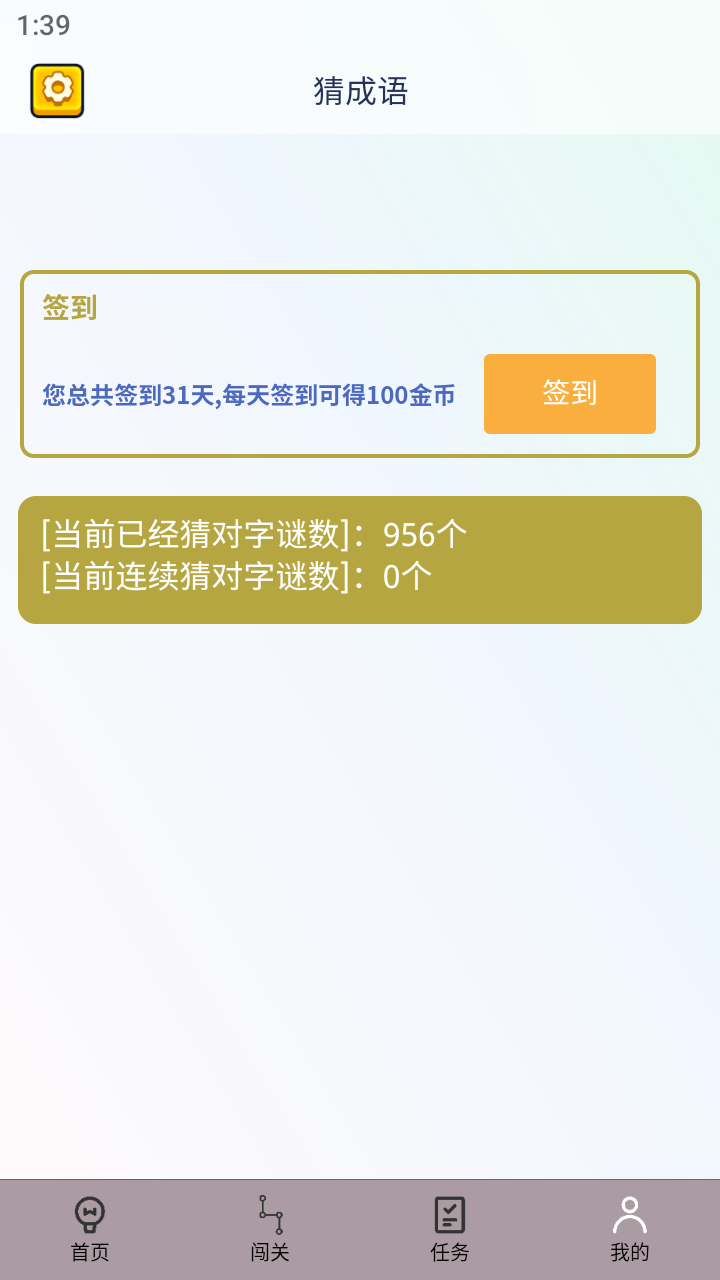The width and height of the screenshot is (720, 1280).
Task: Switch to the 首页 tab
Action: (90, 1229)
